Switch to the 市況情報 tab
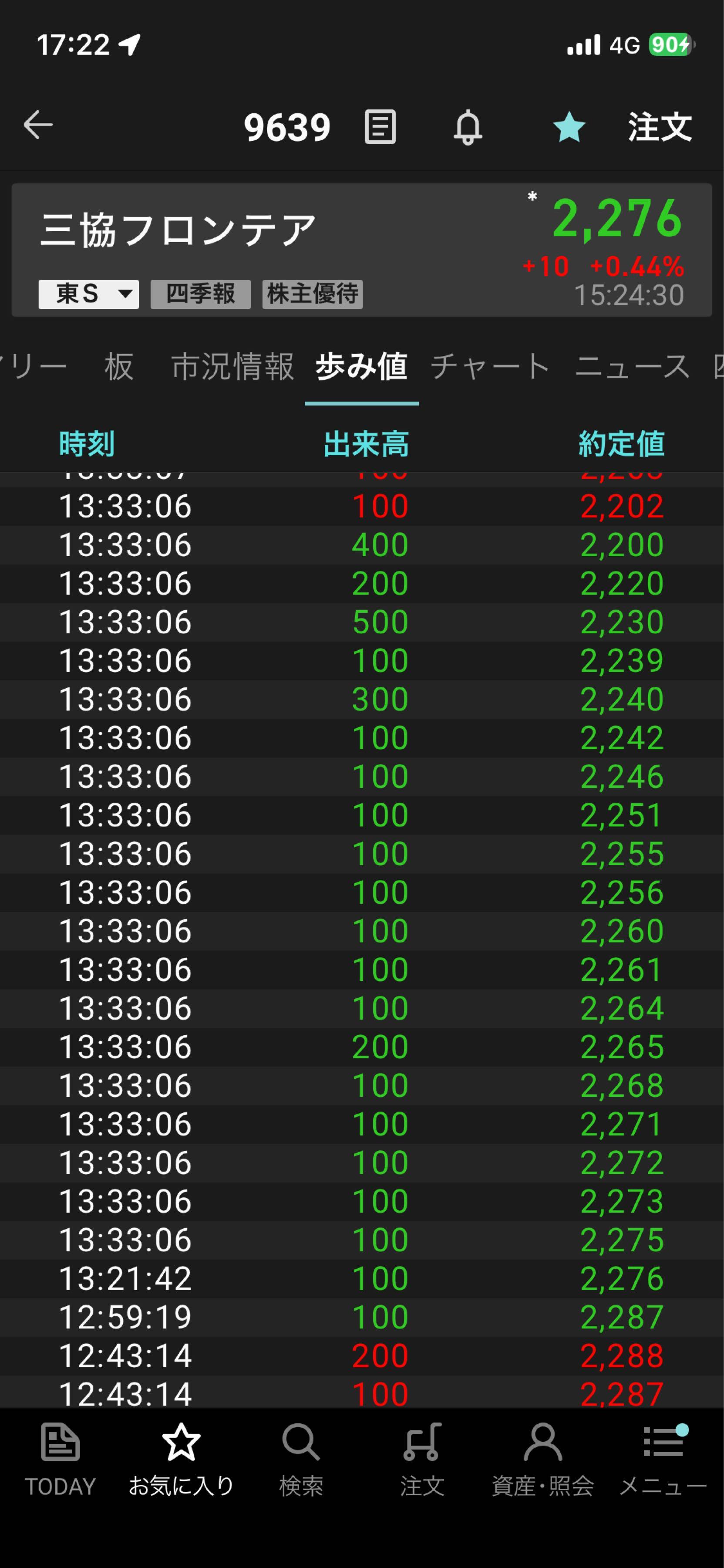This screenshot has height=1568, width=724. click(x=233, y=367)
